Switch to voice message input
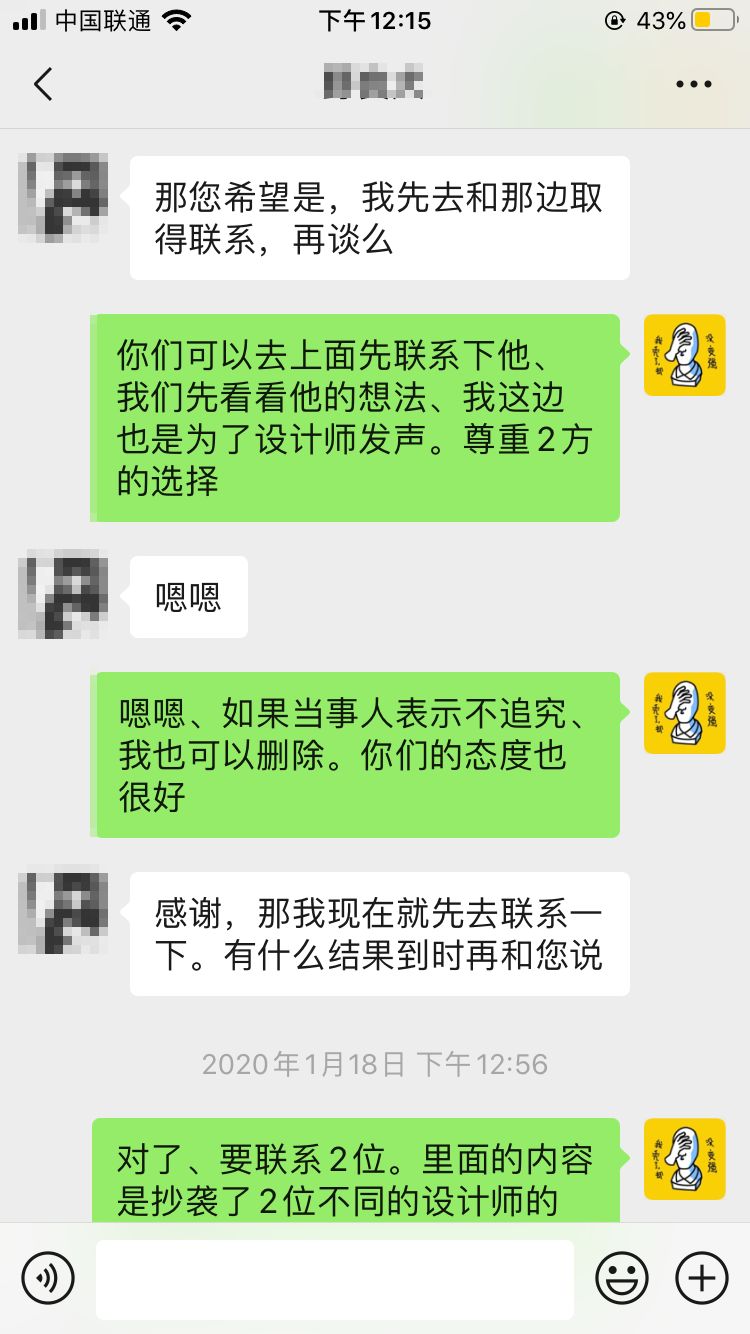 click(x=48, y=1278)
